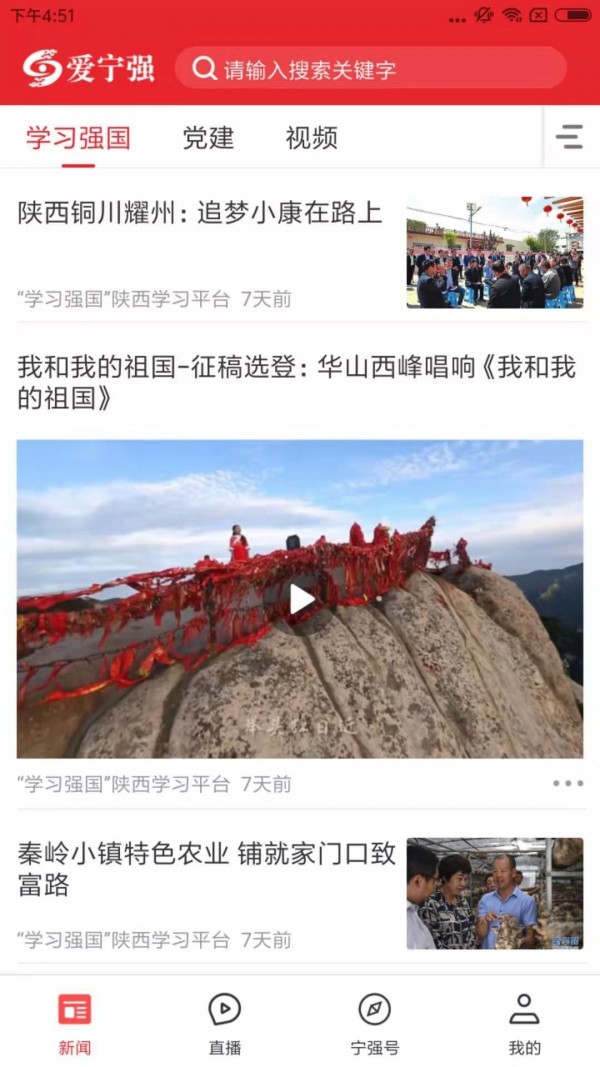Screen dimensions: 600x1067
Task: Open article 陕西铜川耀州：追梦小康在路上
Action: (200, 213)
